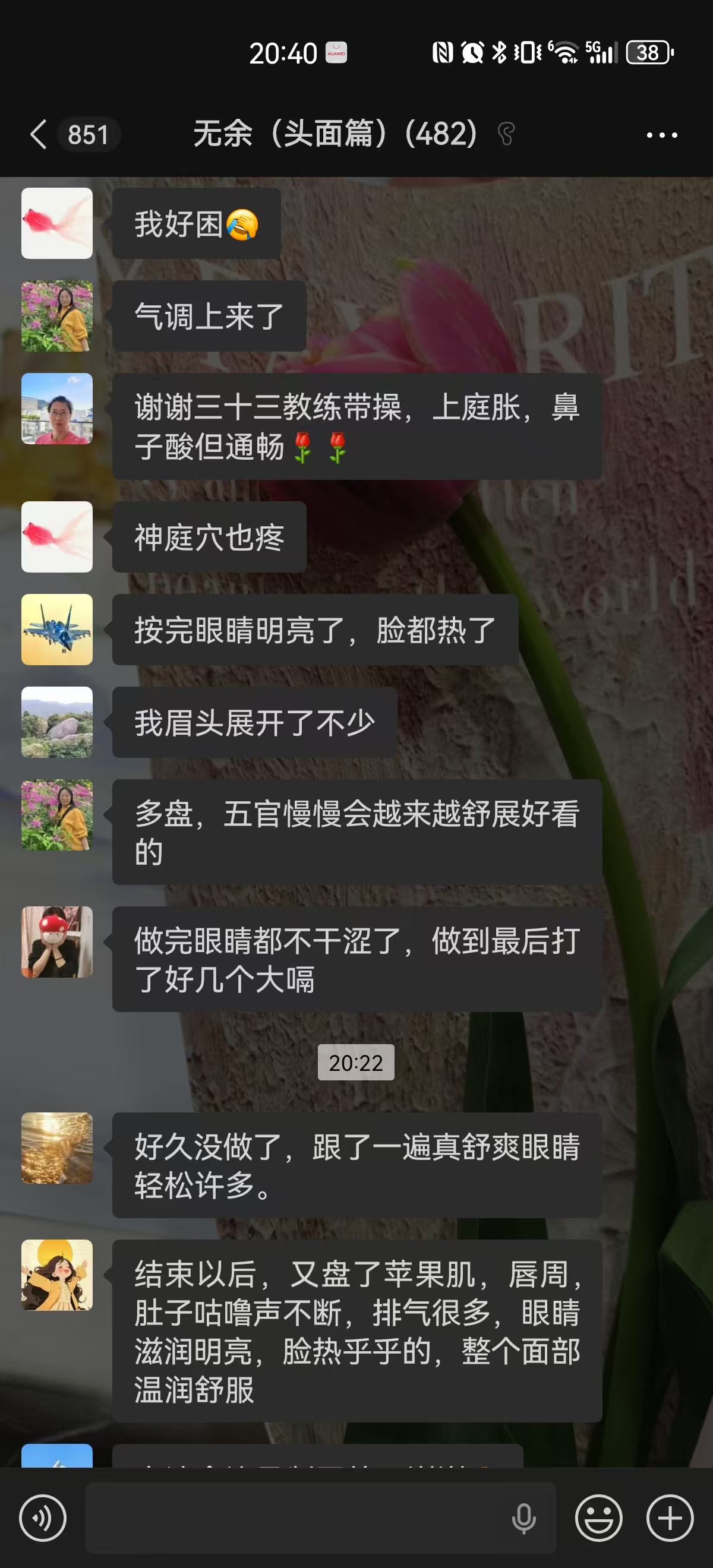The height and width of the screenshot is (1568, 713).
Task: View avatar next to 做完眼睛都不干涩了 message
Action: point(56,941)
